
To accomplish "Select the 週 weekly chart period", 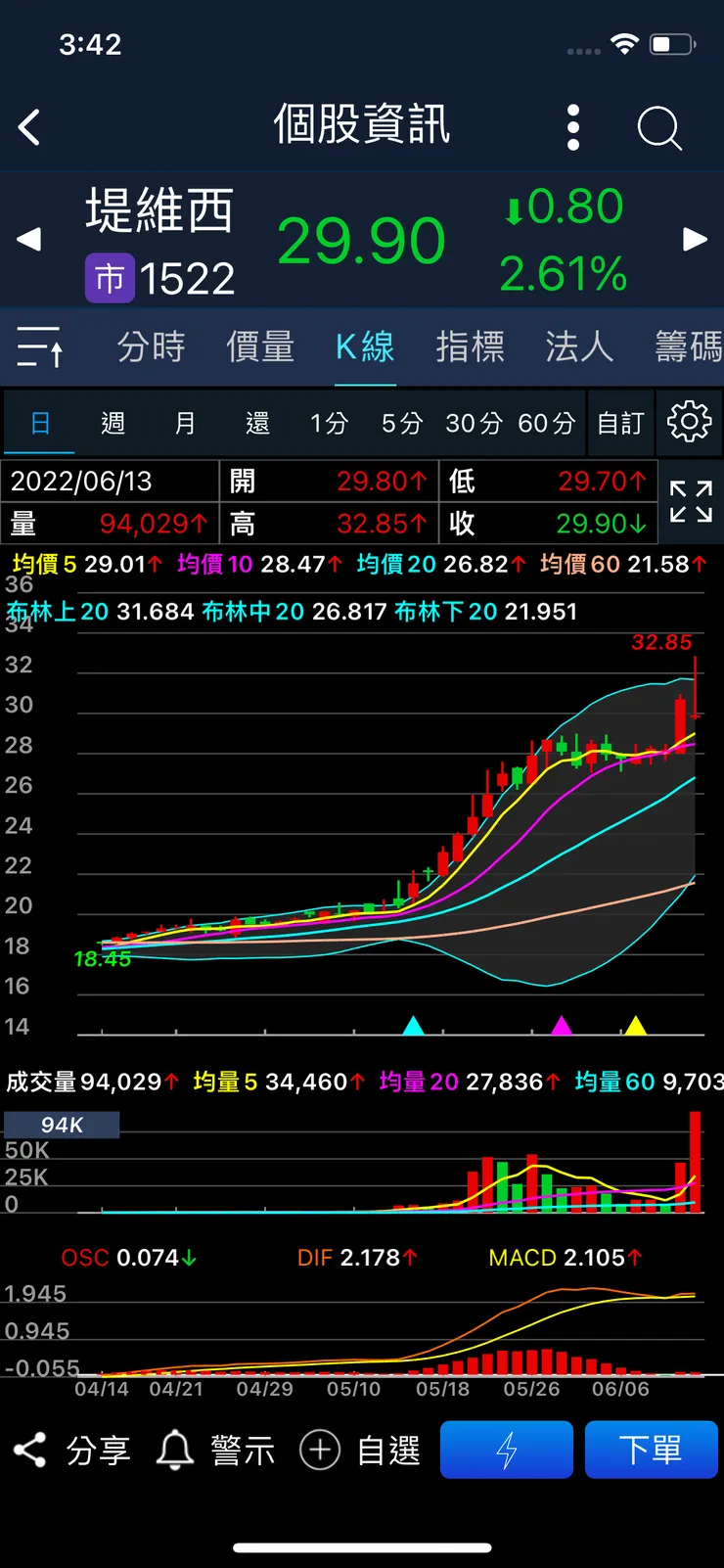I will coord(113,423).
